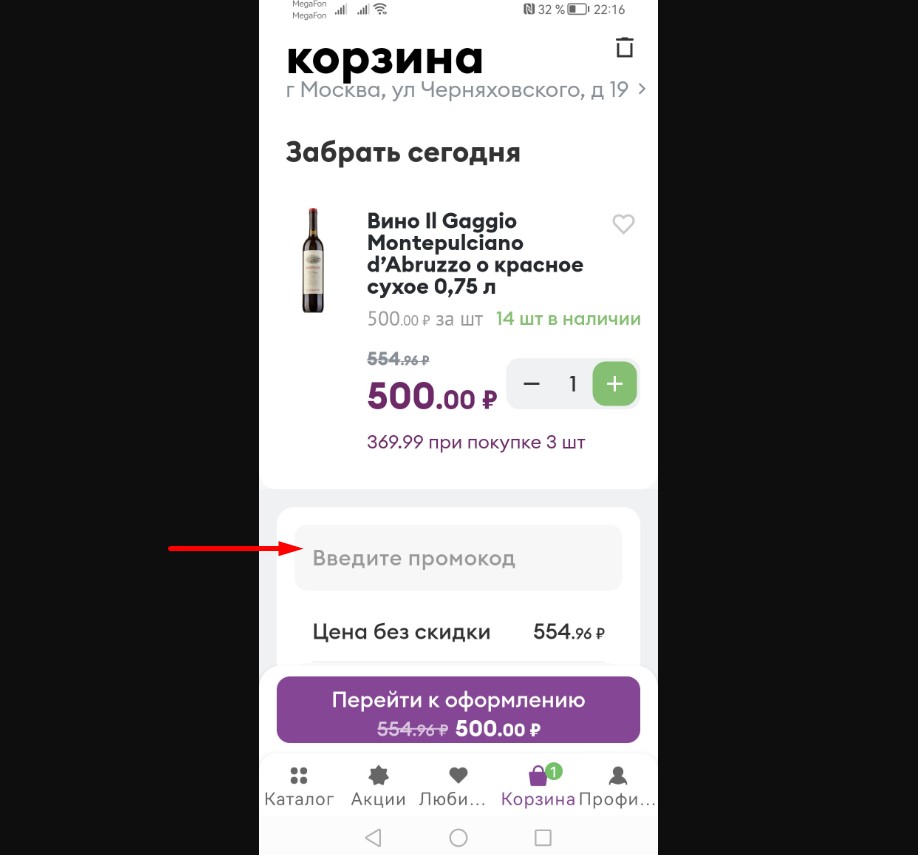918x855 pixels.
Task: Decrease the wine quantity with minus
Action: tap(532, 384)
